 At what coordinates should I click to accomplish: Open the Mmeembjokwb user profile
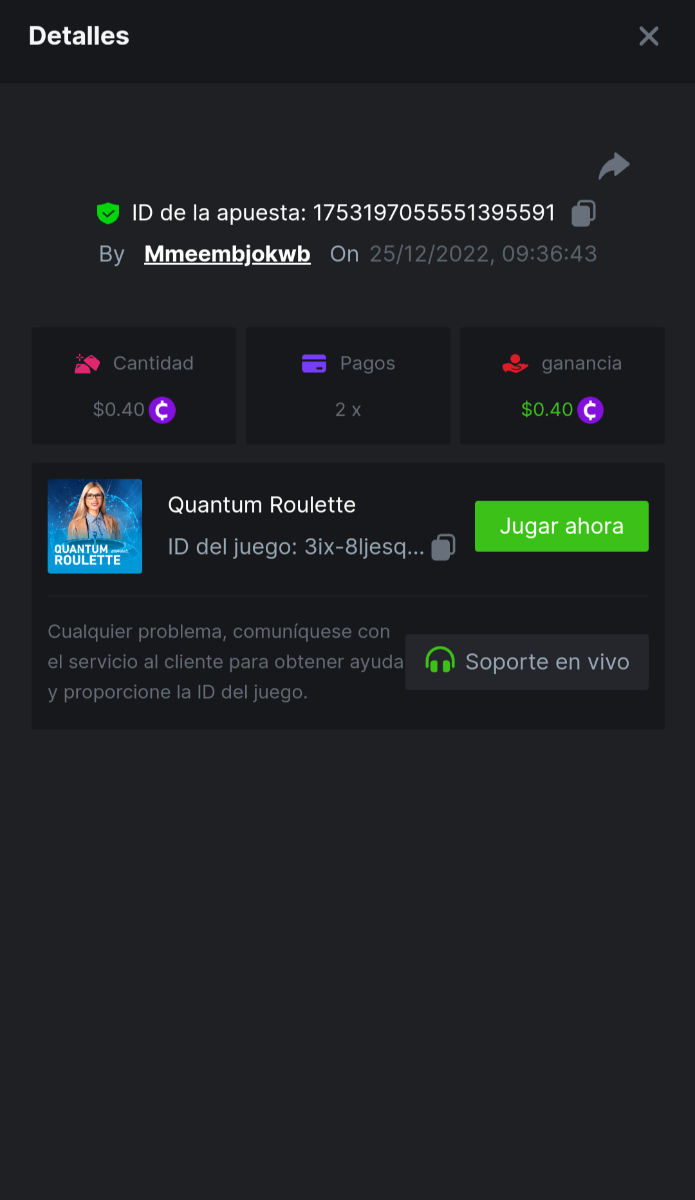pos(227,254)
